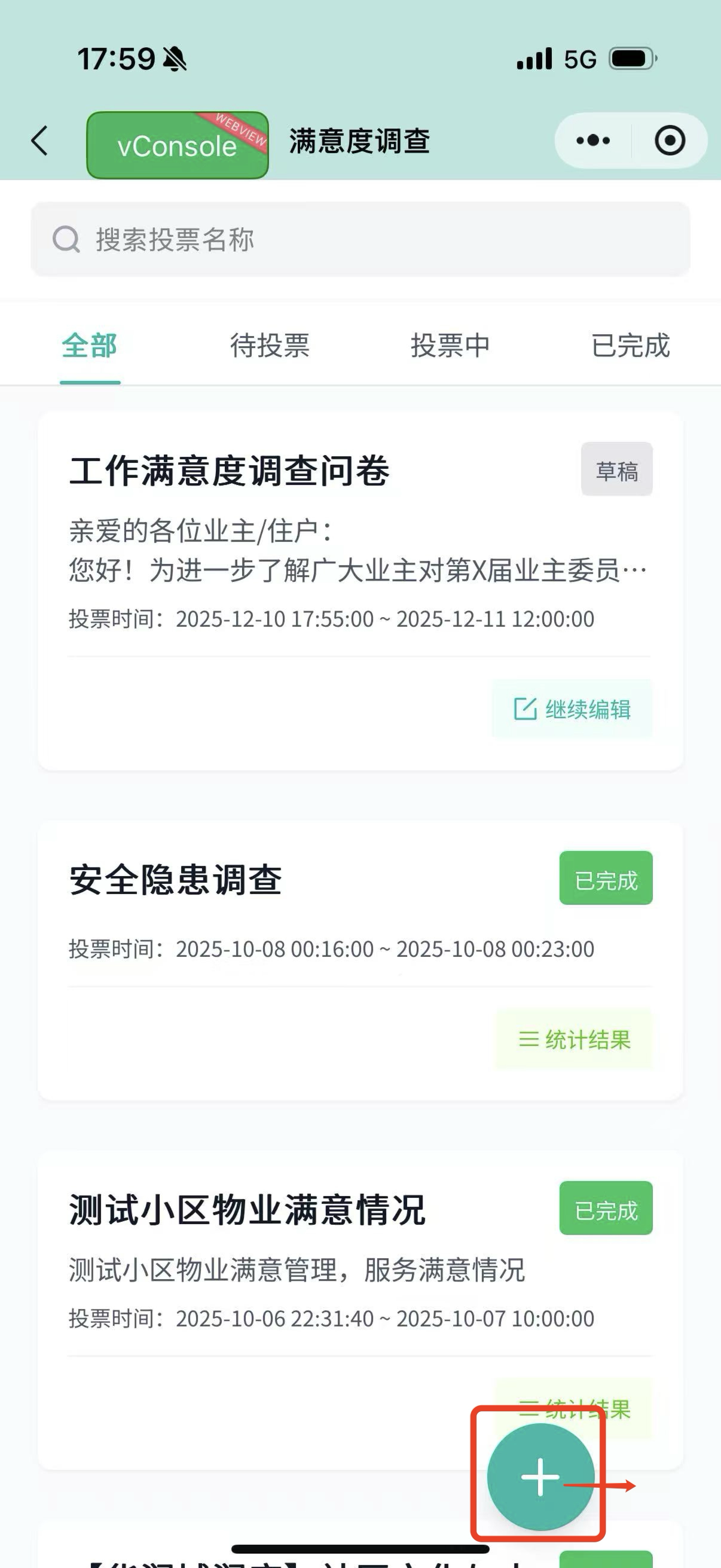Tap 继续编辑 on the draft survey
This screenshot has height=1568, width=721.
click(x=572, y=709)
